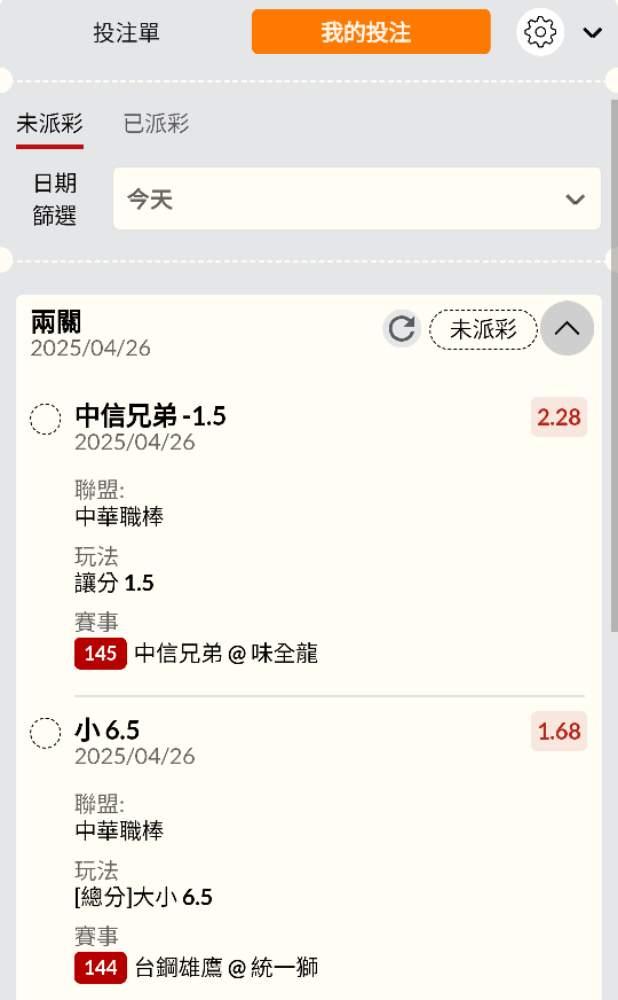The image size is (618, 1000).
Task: Select the 我的投注 tab
Action: pyautogui.click(x=370, y=32)
